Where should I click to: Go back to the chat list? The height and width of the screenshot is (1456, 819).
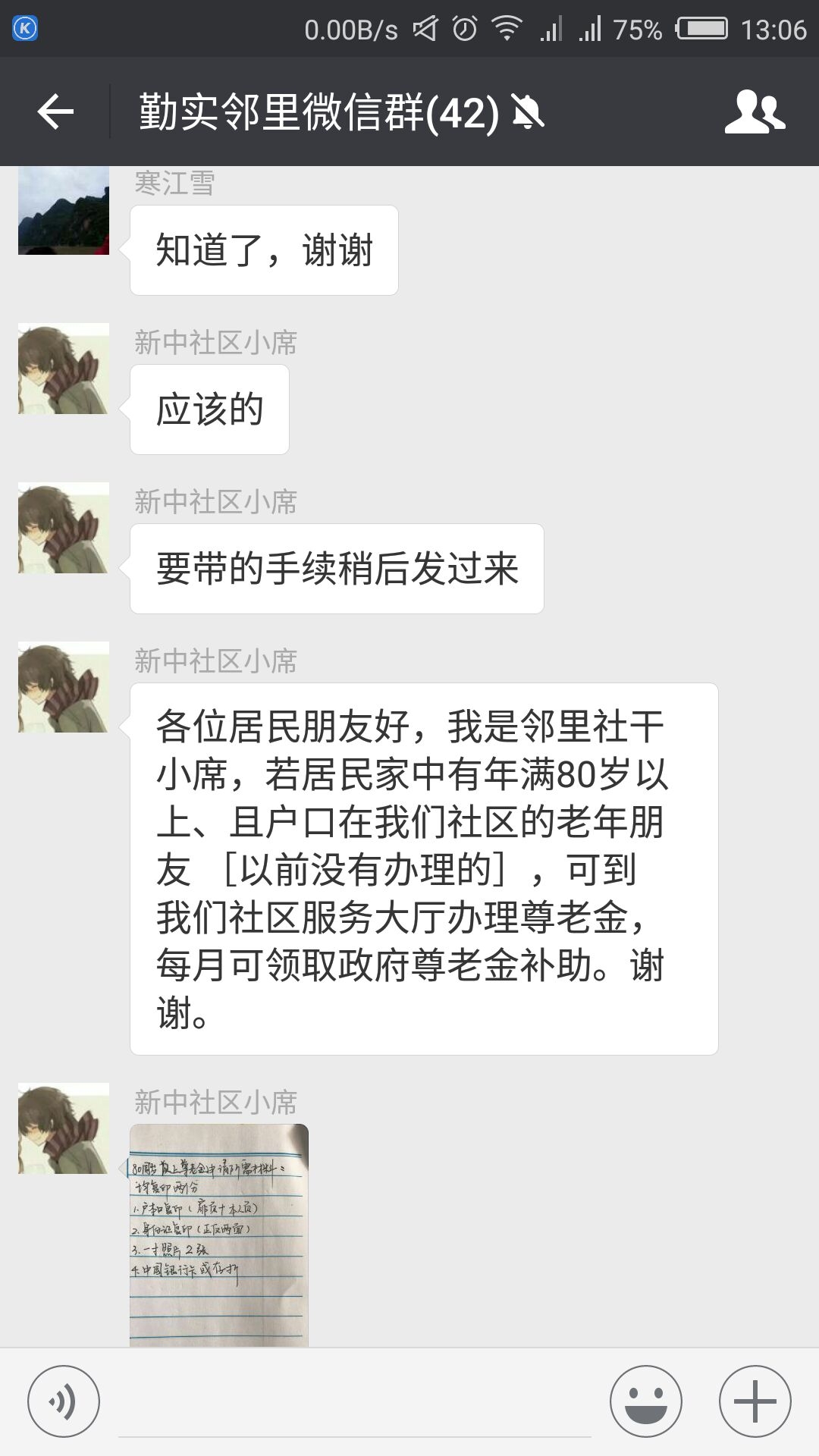pyautogui.click(x=55, y=112)
